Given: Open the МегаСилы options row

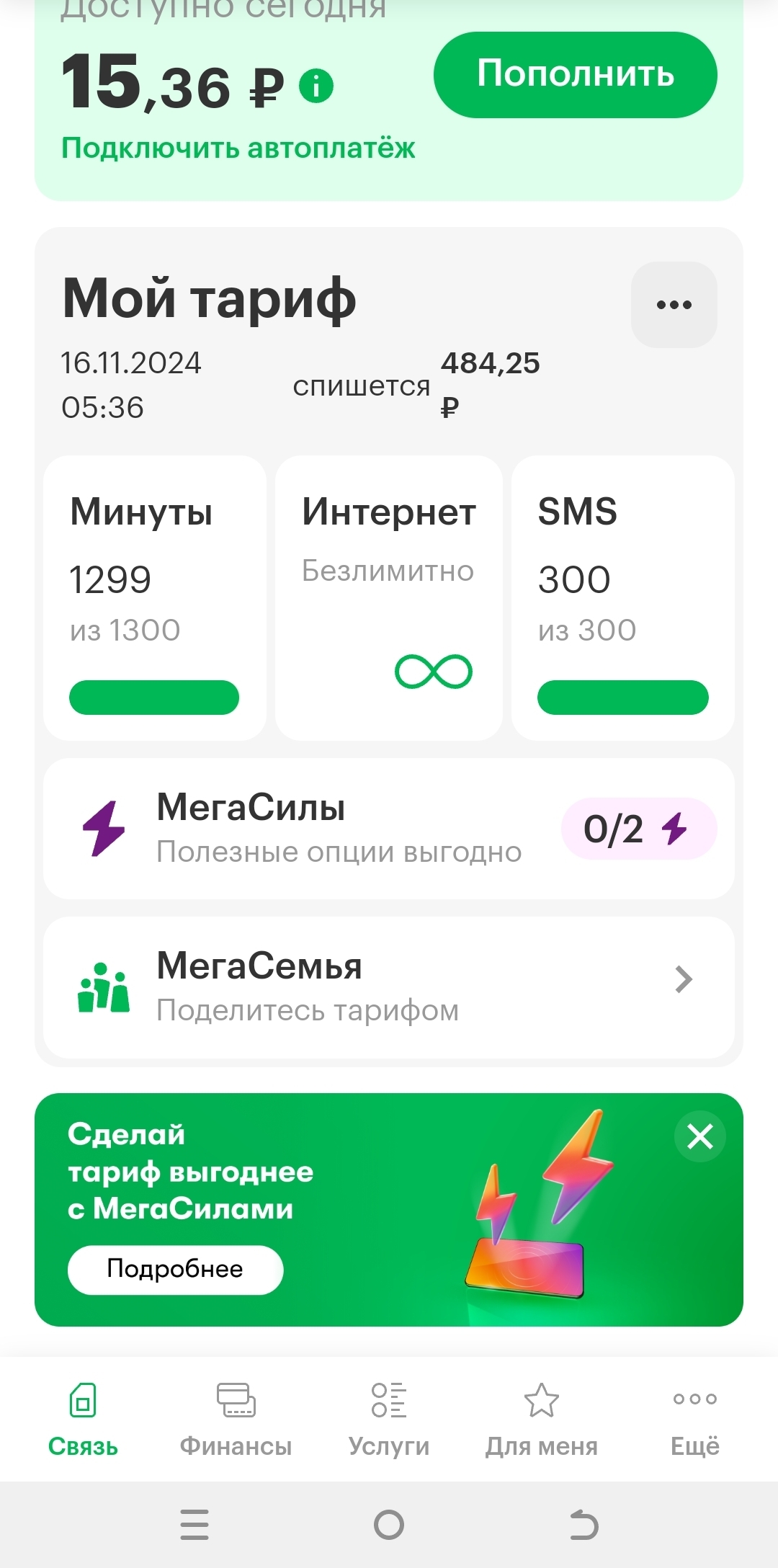Looking at the screenshot, I should click(x=389, y=829).
